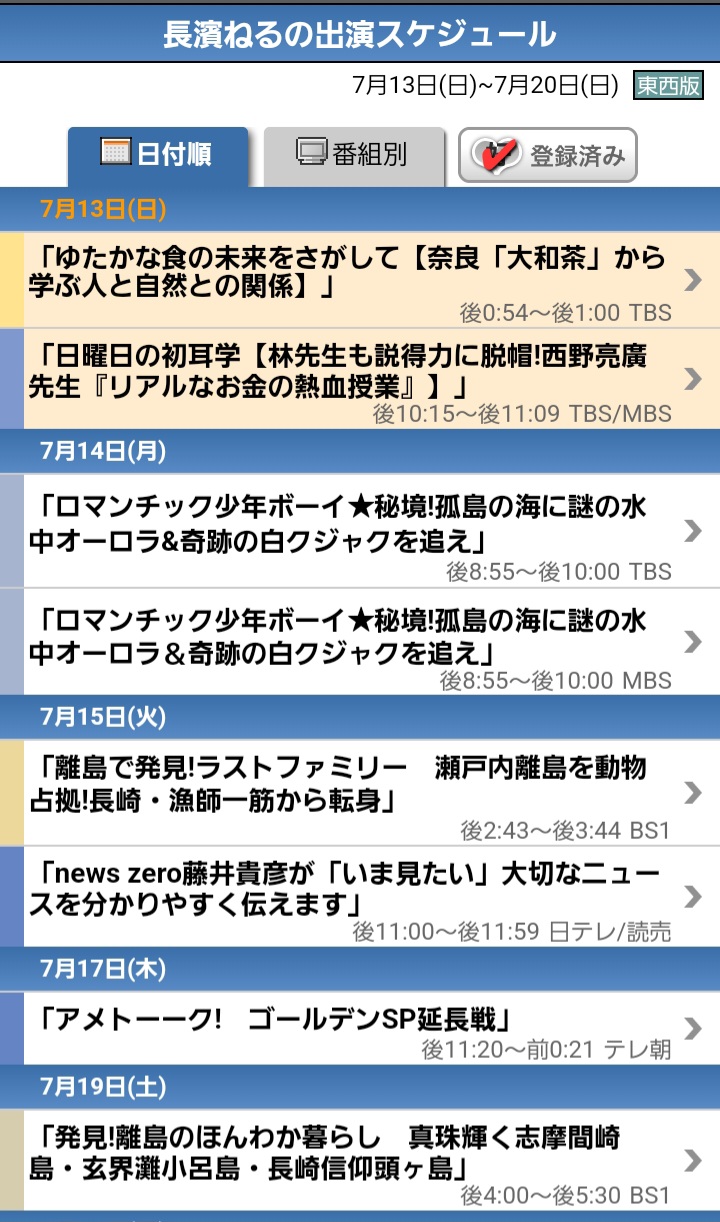Switch to the 番組別 tab
The height and width of the screenshot is (1222, 720).
354,156
